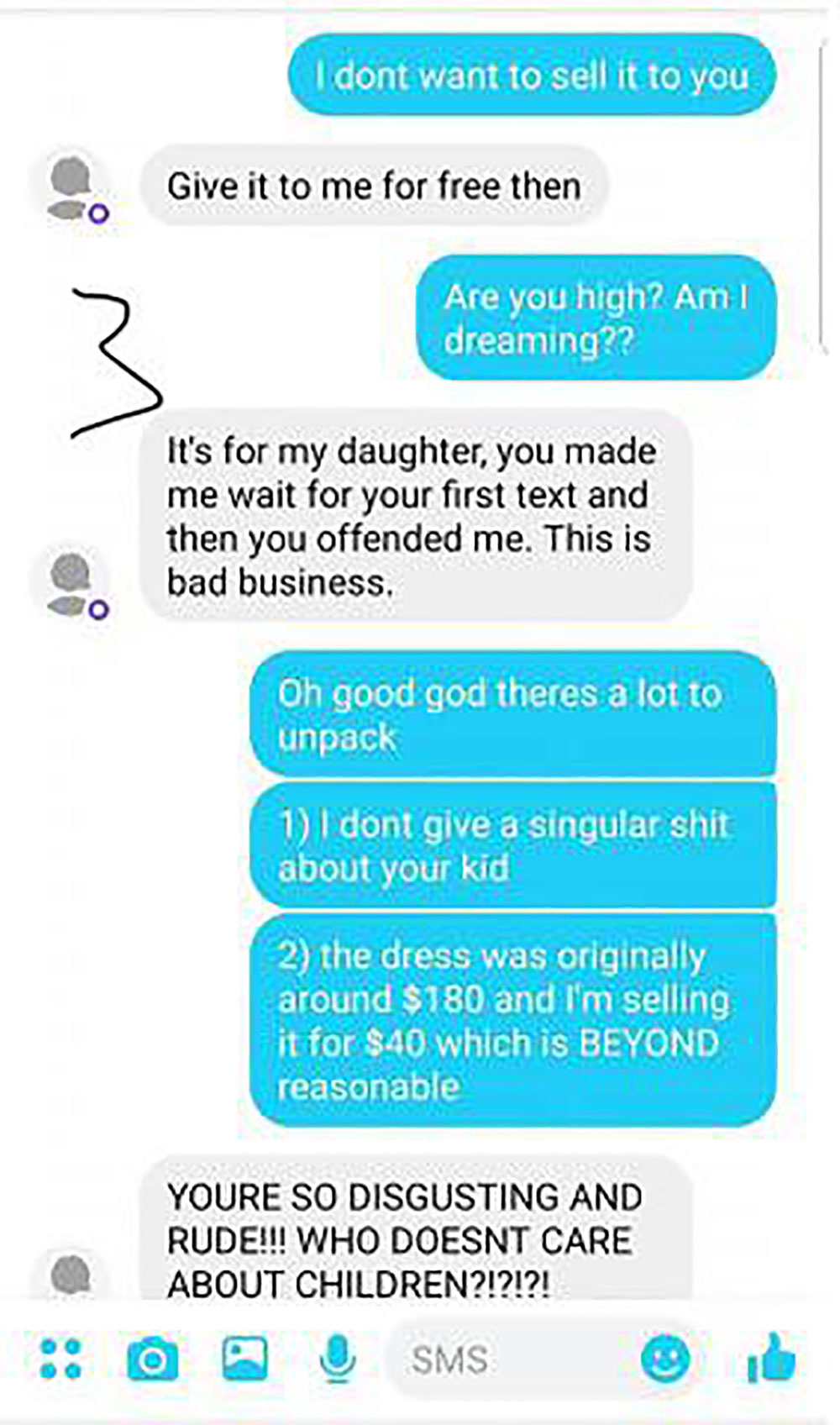This screenshot has height=1425, width=840.
Task: Tap the microphone to record voice
Action: 338,1359
